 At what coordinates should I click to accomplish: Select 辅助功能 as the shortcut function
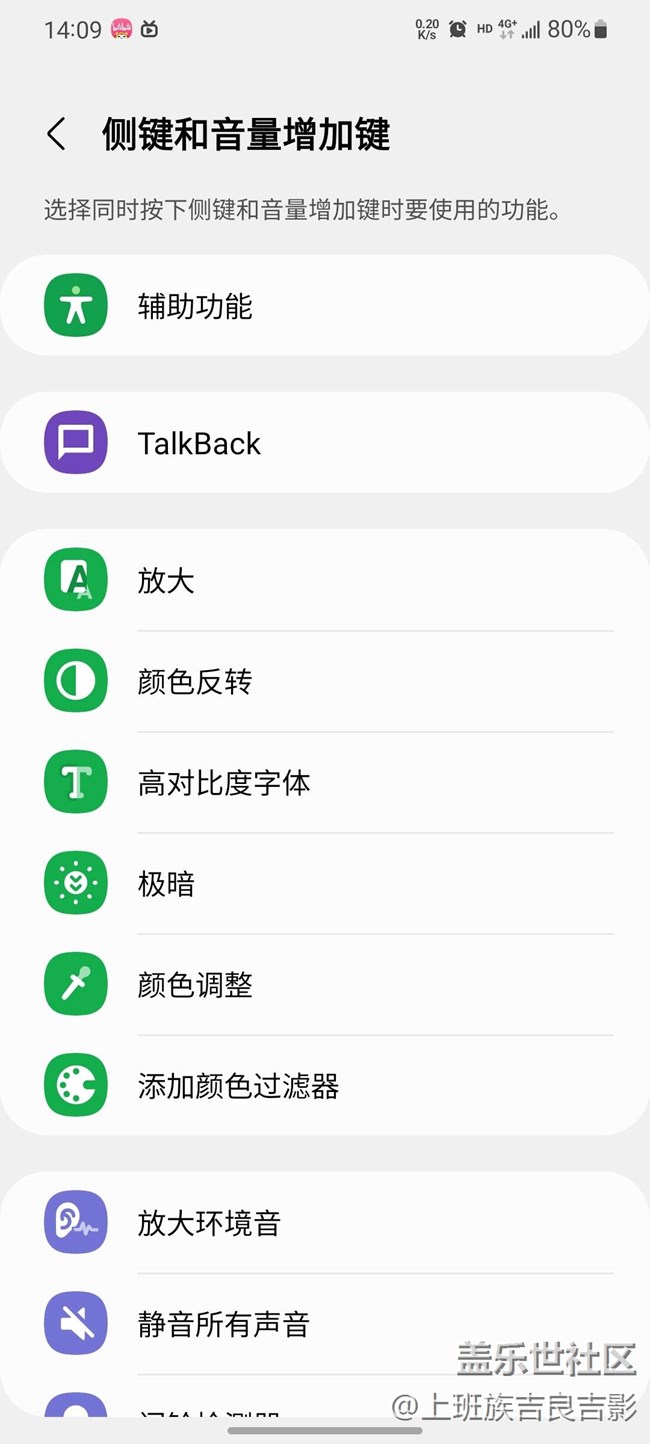click(325, 305)
